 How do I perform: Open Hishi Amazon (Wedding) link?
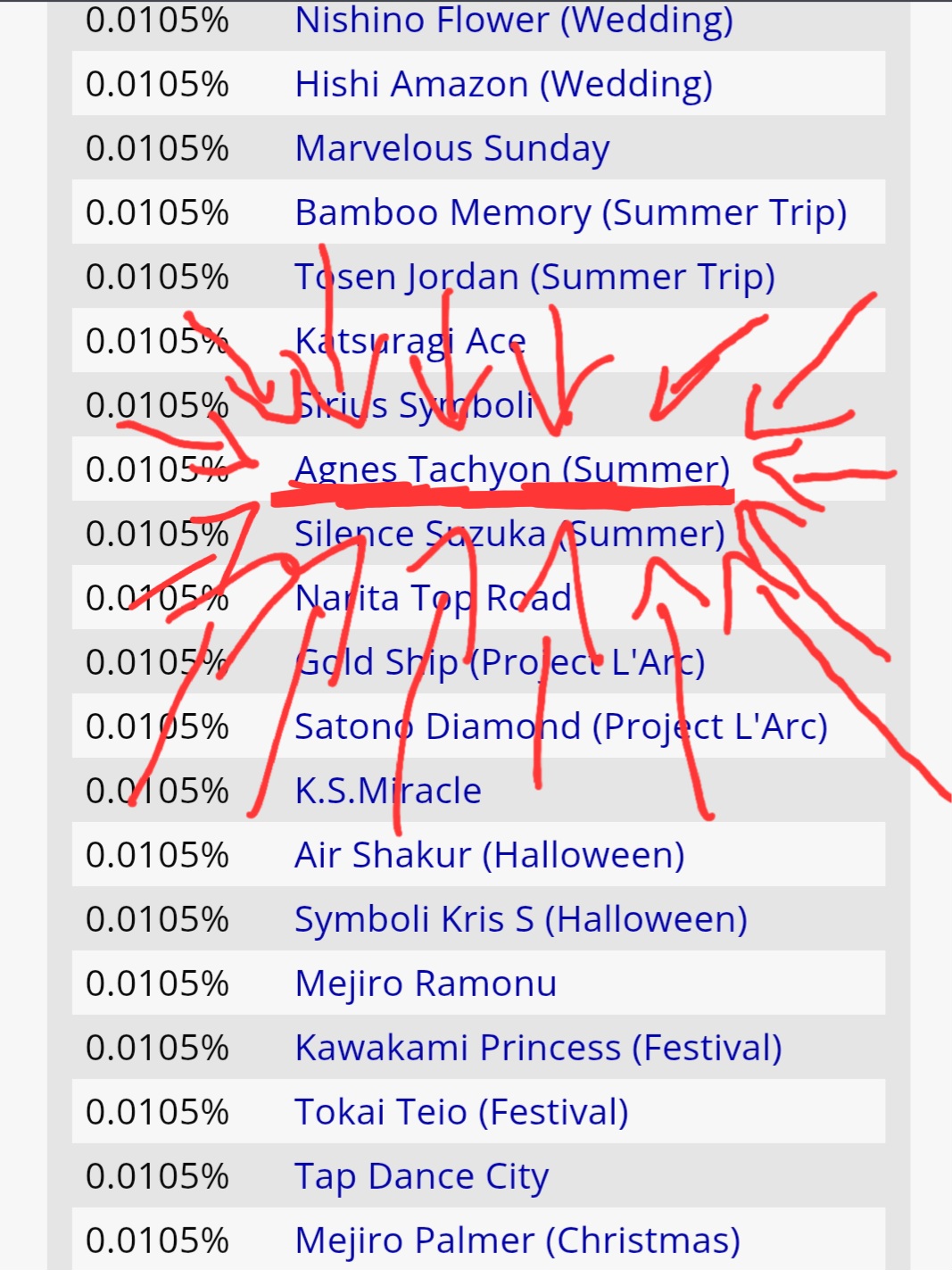click(x=503, y=84)
